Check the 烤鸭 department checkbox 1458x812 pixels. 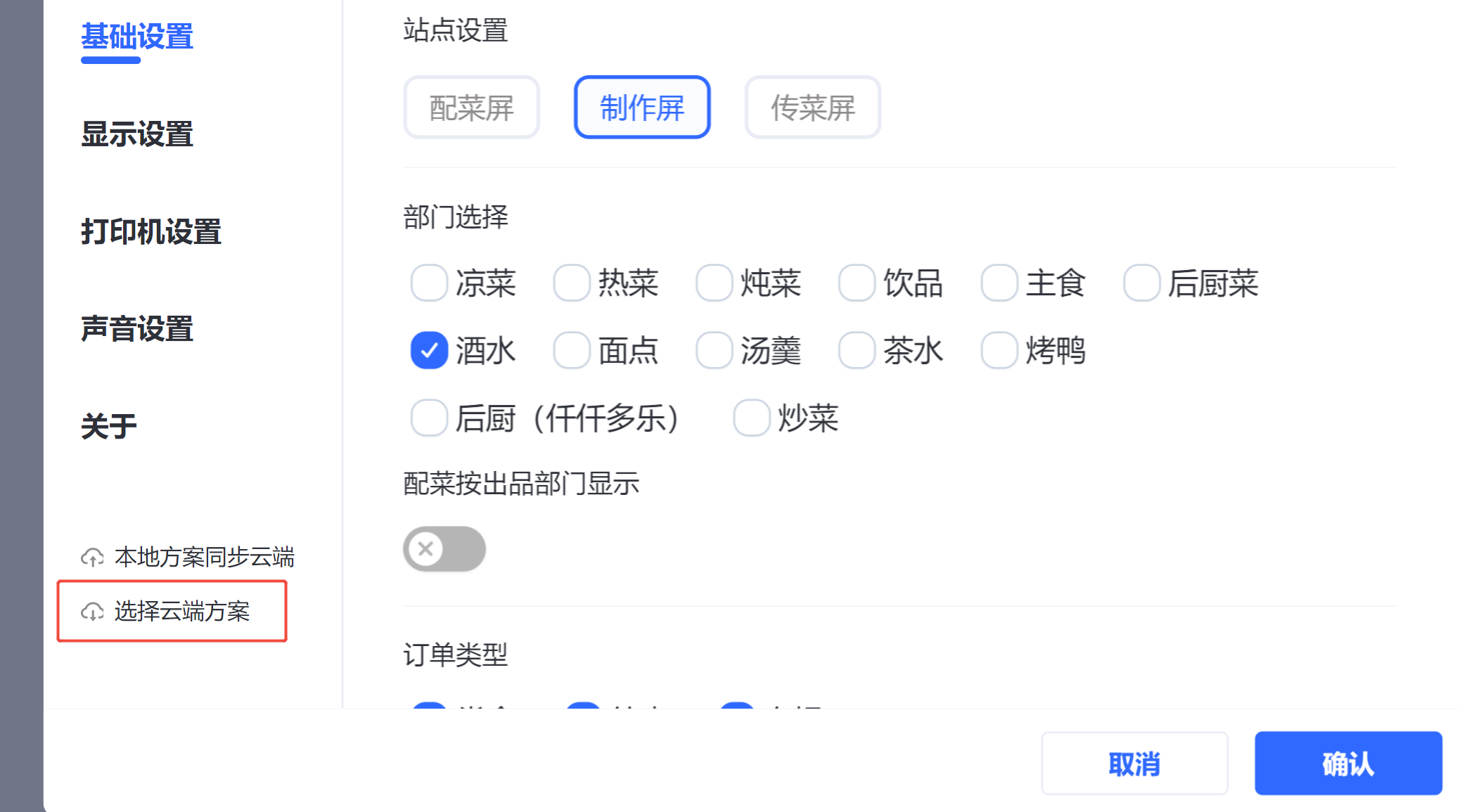coord(999,350)
